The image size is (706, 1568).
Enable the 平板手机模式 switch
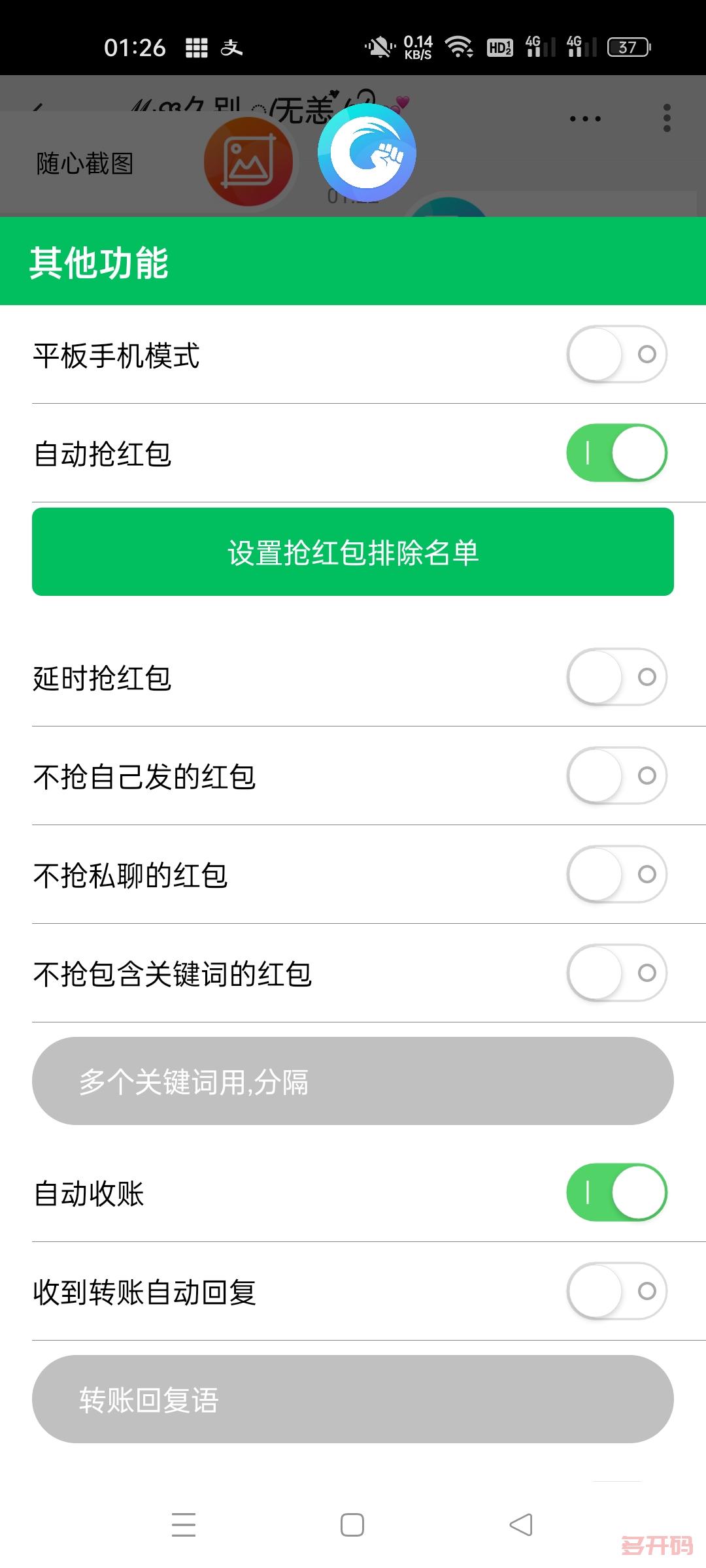615,355
